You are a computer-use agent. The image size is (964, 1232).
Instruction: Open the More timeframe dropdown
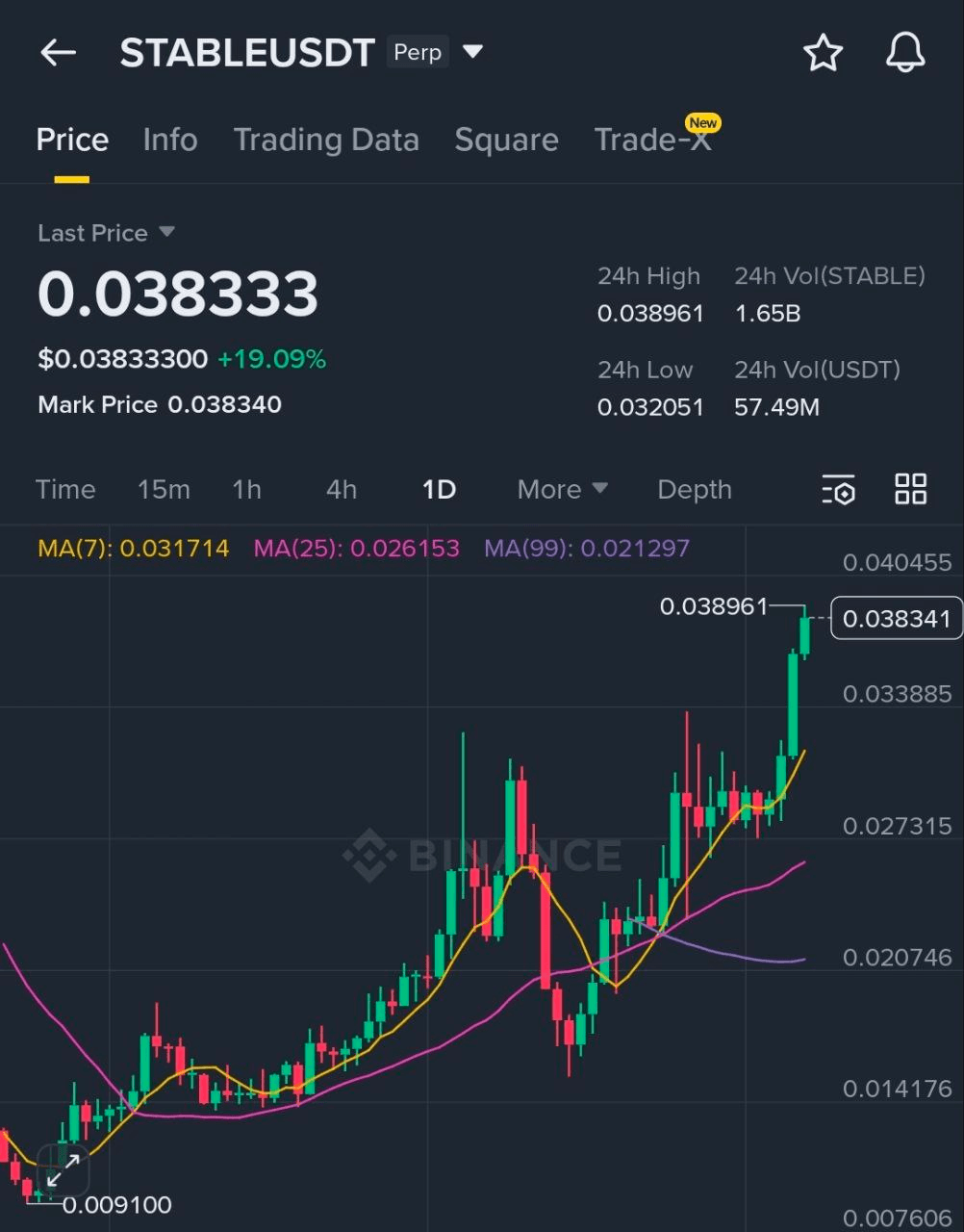(561, 490)
